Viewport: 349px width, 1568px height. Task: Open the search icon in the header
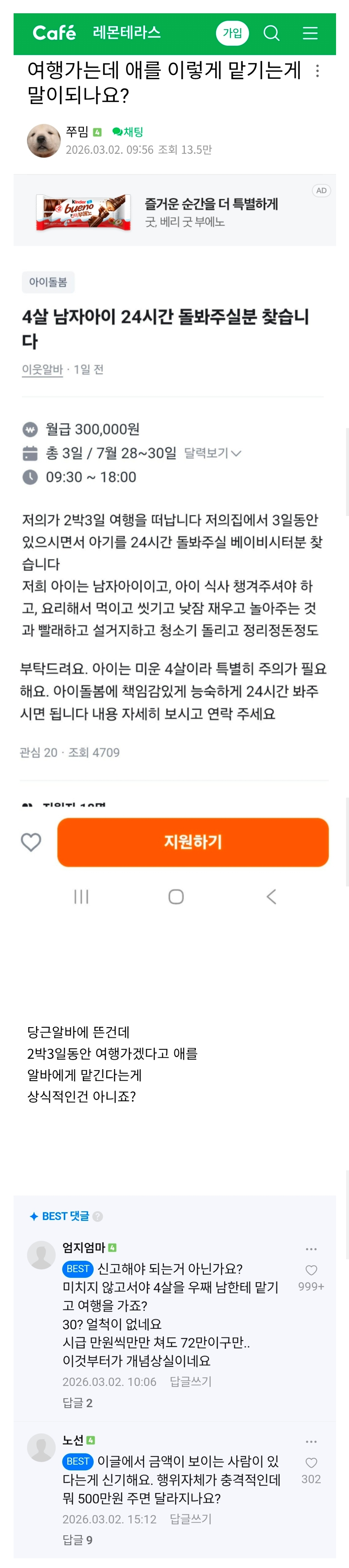[x=272, y=33]
